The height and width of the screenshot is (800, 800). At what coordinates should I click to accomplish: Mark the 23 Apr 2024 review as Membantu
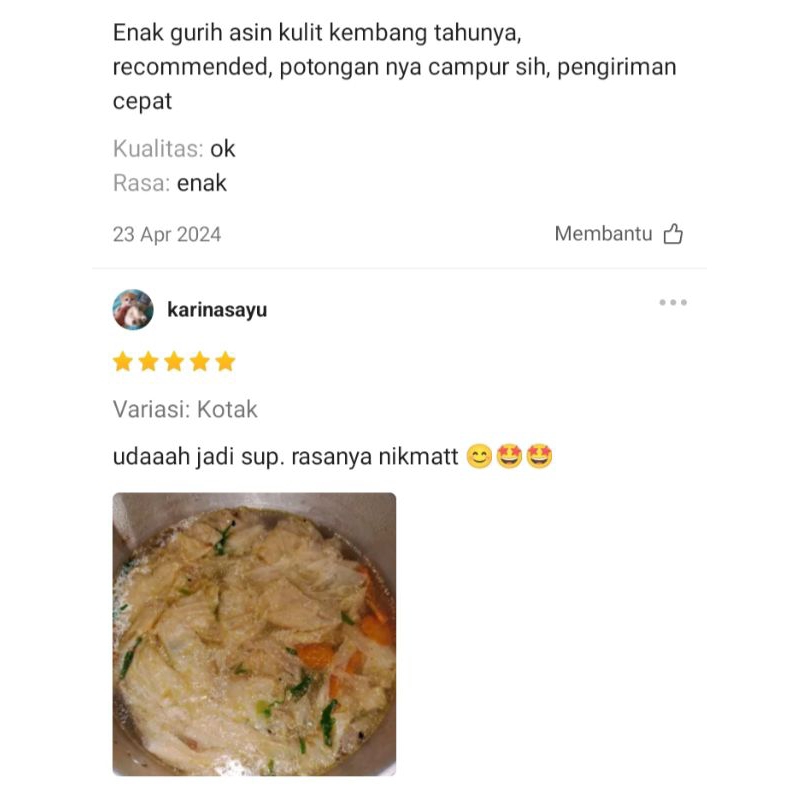pyautogui.click(x=618, y=234)
